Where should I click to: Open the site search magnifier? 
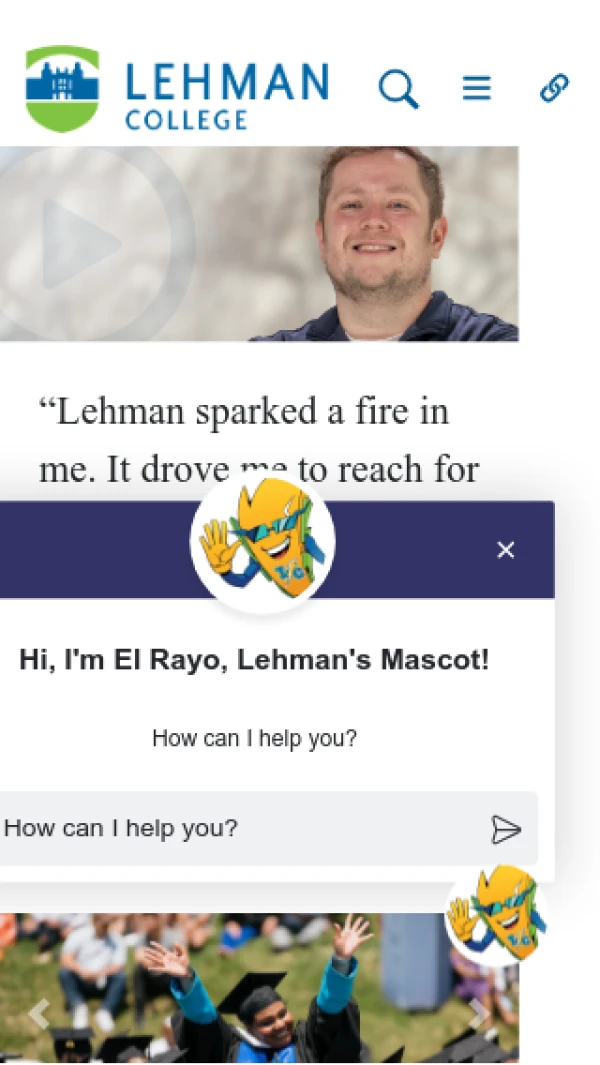tap(398, 90)
